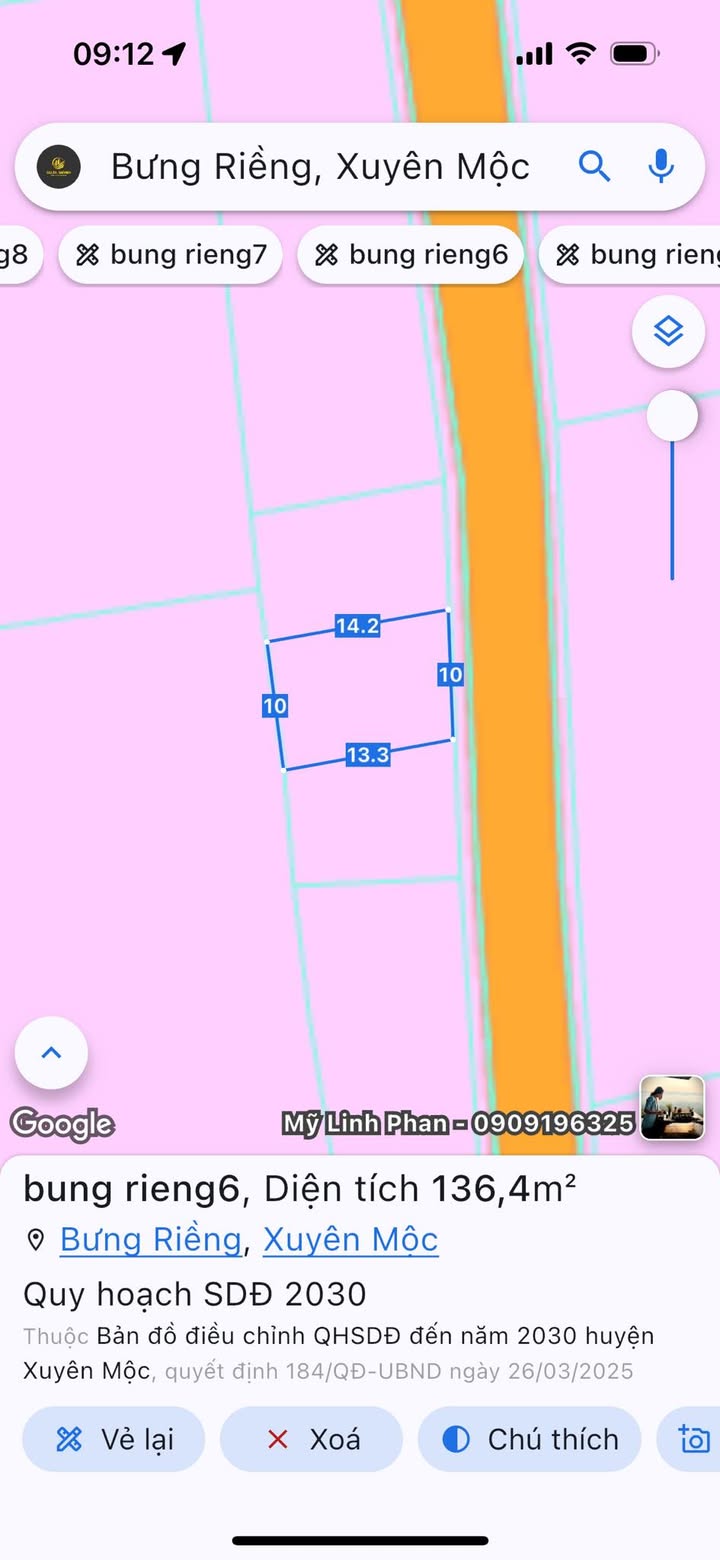This screenshot has width=720, height=1560.
Task: Open the map layers button
Action: (668, 332)
